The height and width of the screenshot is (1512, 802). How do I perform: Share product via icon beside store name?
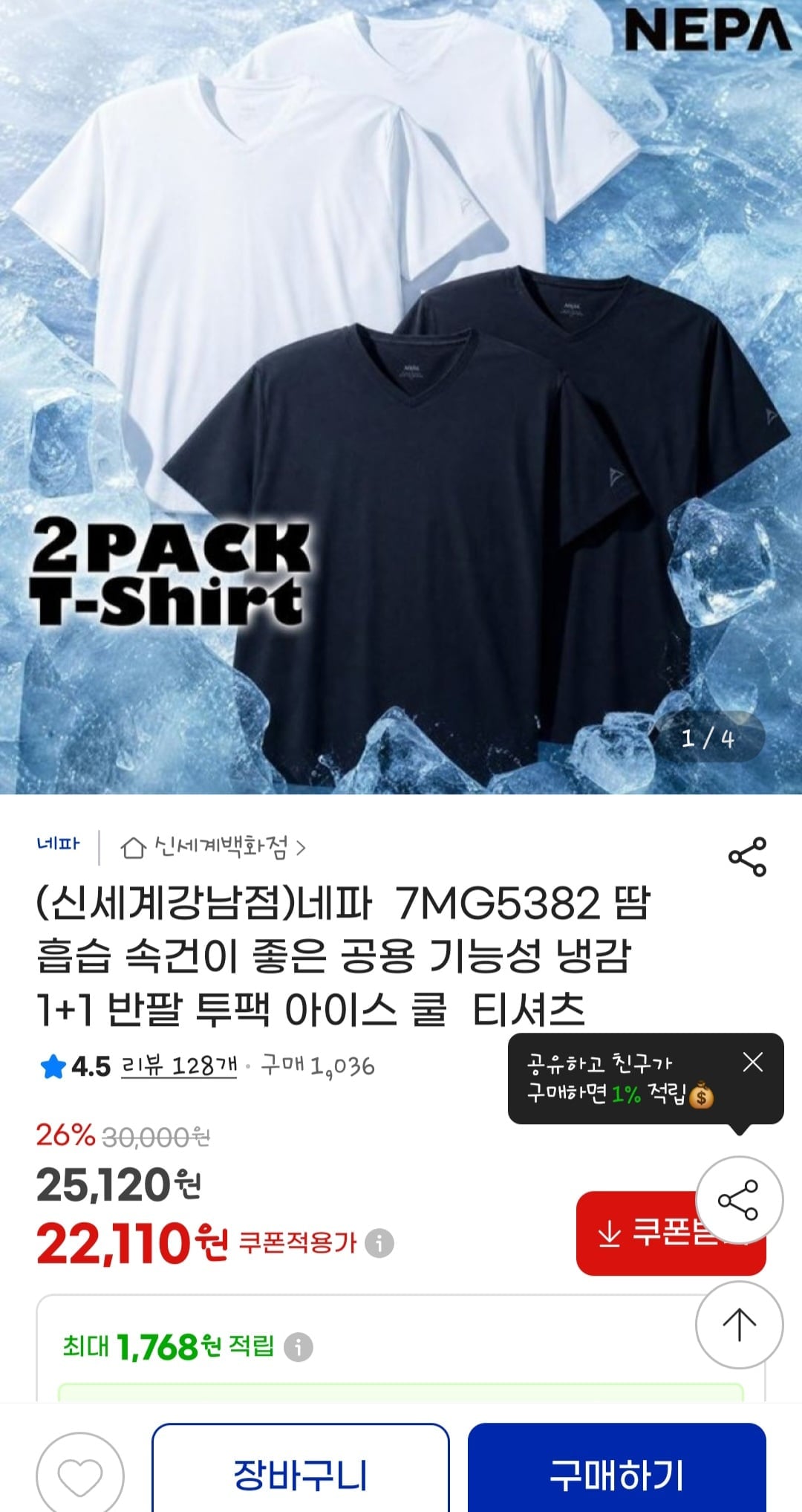click(x=747, y=857)
